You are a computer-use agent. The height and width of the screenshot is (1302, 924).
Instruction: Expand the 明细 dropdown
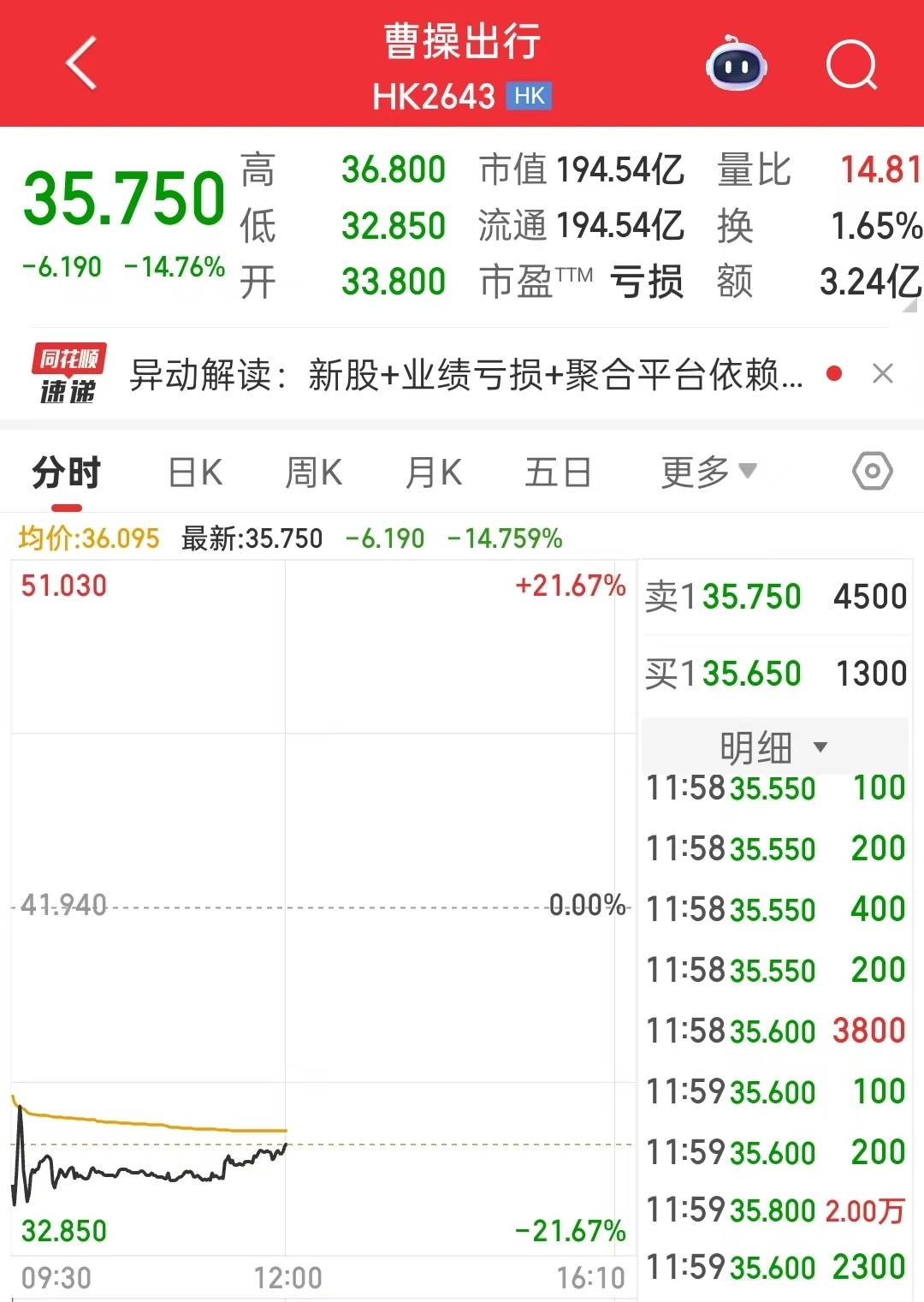click(x=773, y=747)
